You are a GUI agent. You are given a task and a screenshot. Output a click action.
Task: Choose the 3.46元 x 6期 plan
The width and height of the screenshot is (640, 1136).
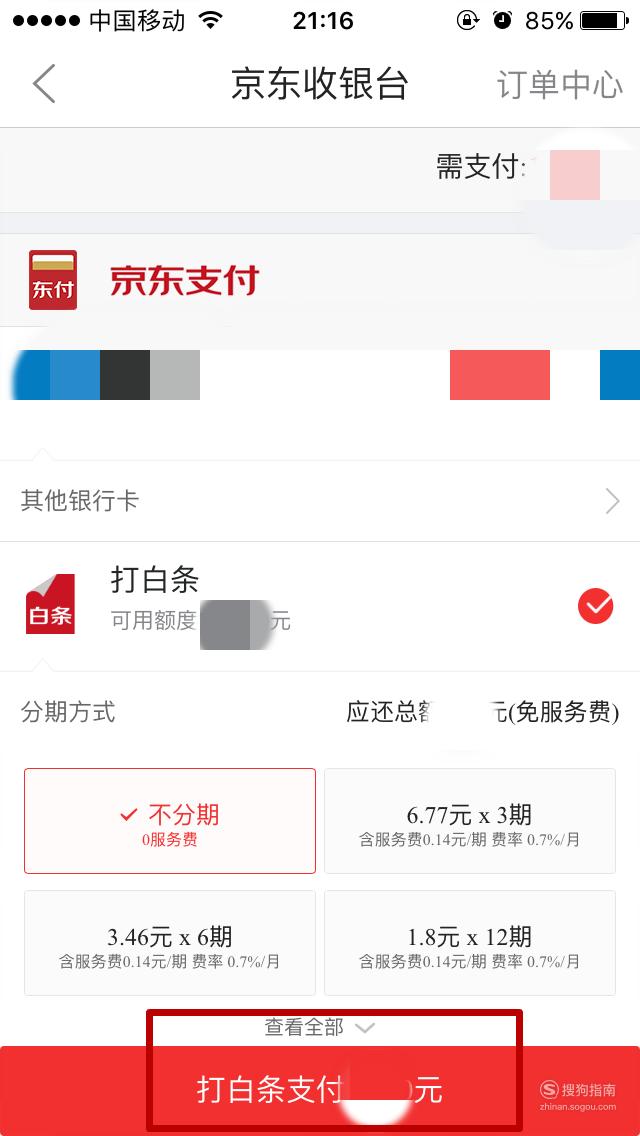(170, 943)
